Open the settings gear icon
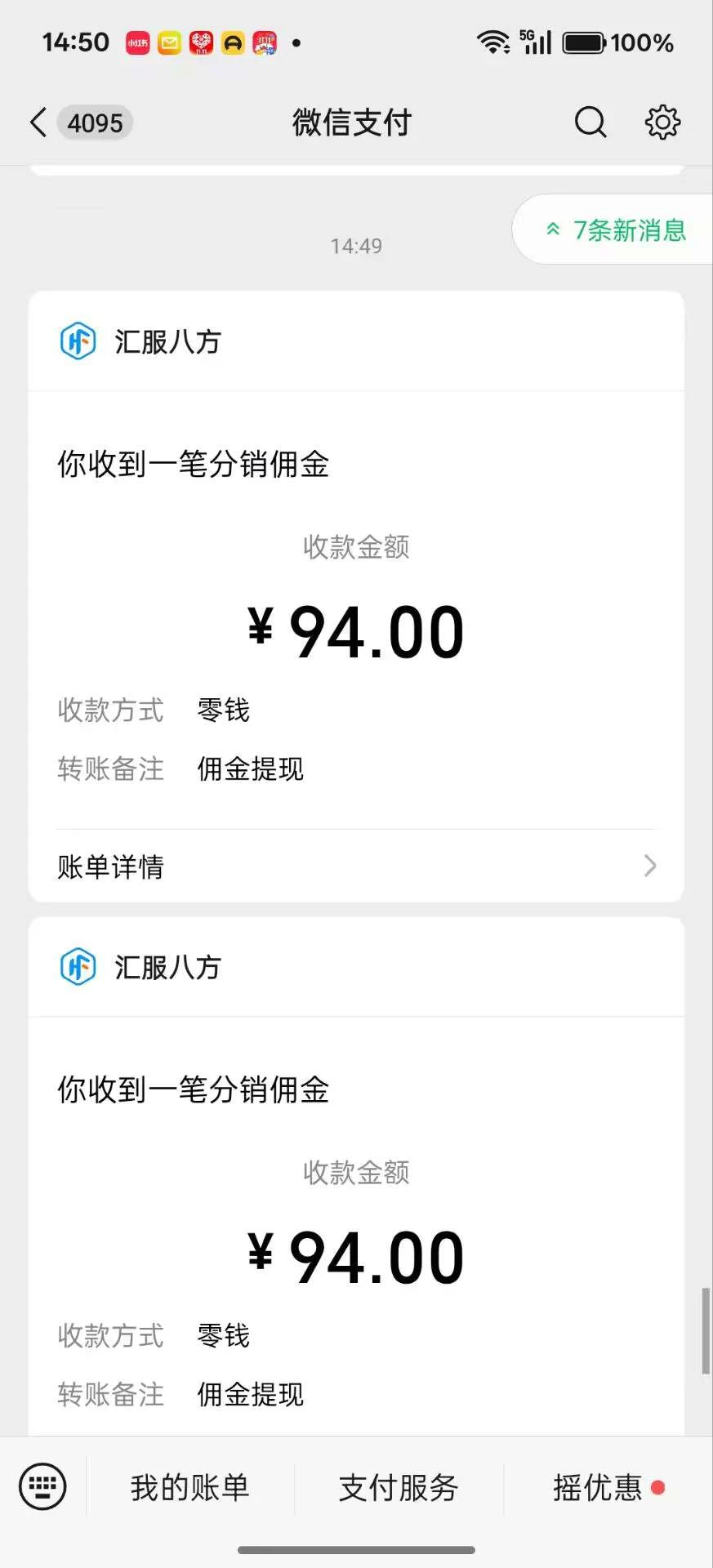 tap(663, 122)
